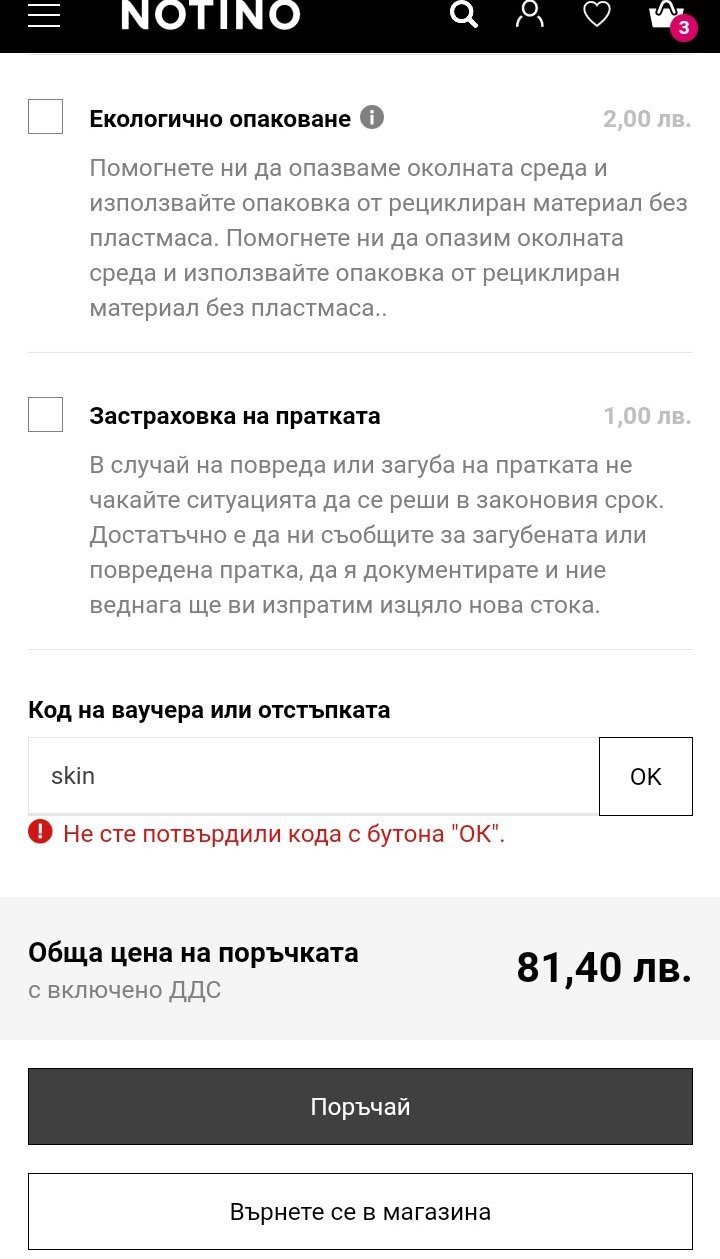The image size is (720, 1259).
Task: Open the shopping basket with 3 items
Action: [x=665, y=15]
